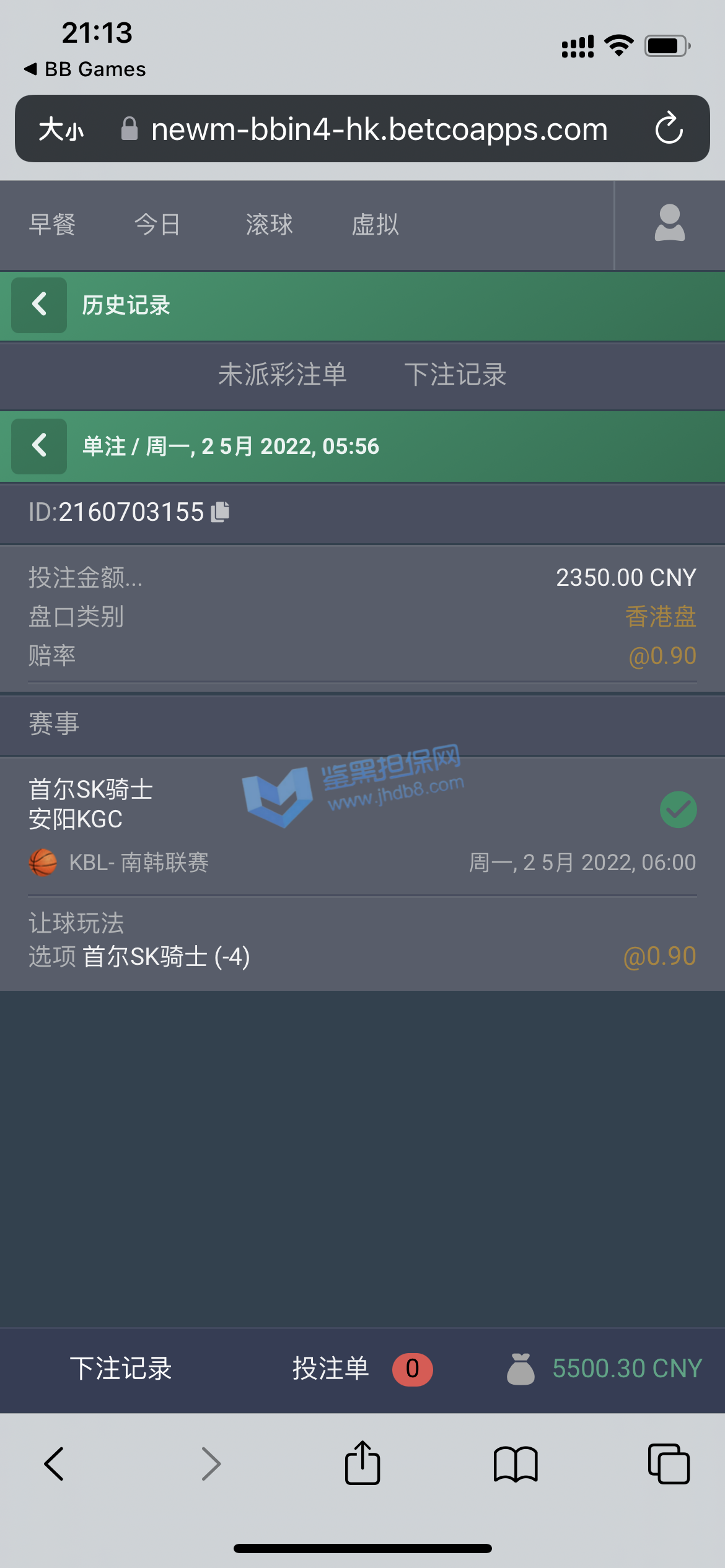Select the 未派彩注单 tab

pyautogui.click(x=282, y=375)
